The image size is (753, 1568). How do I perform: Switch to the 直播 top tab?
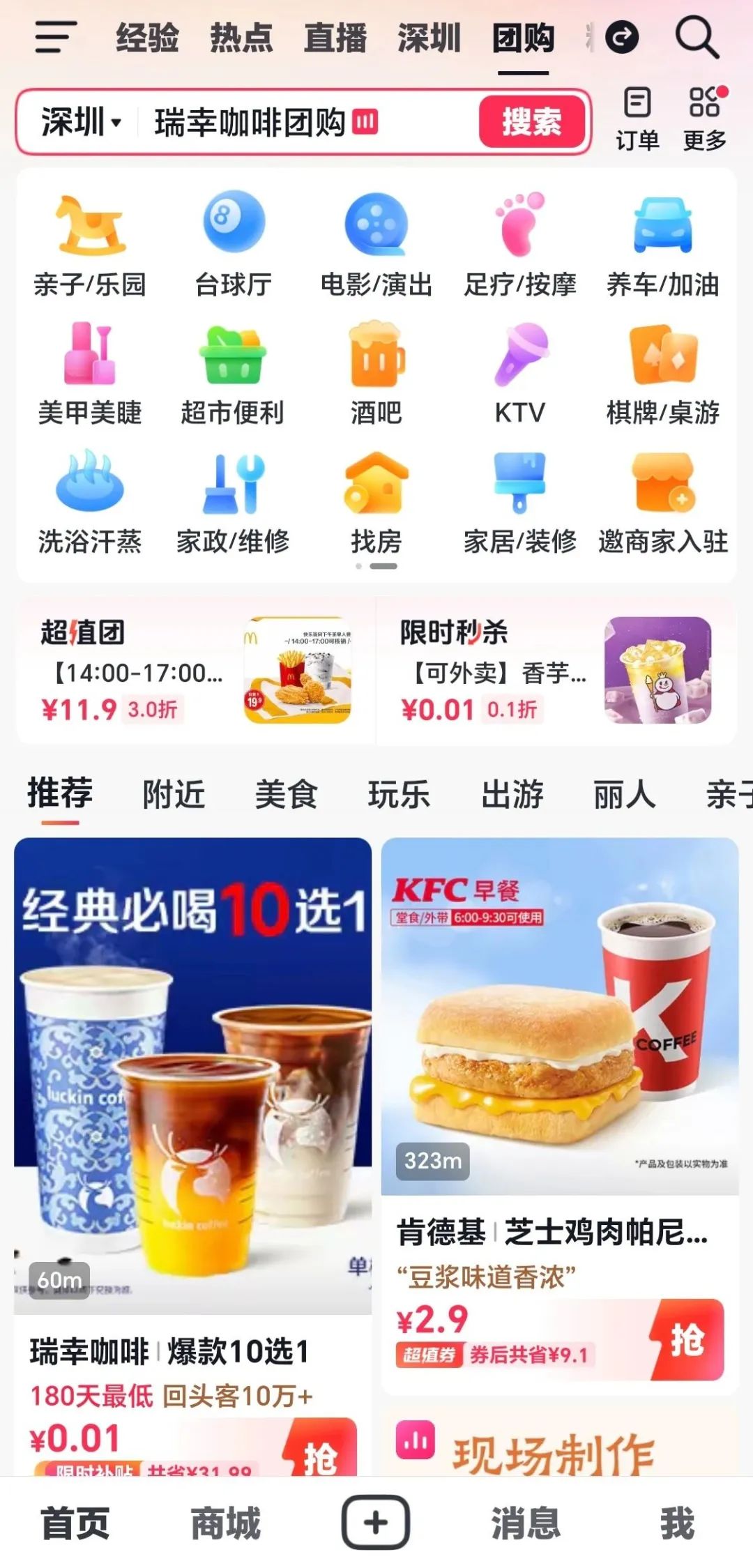pyautogui.click(x=335, y=38)
